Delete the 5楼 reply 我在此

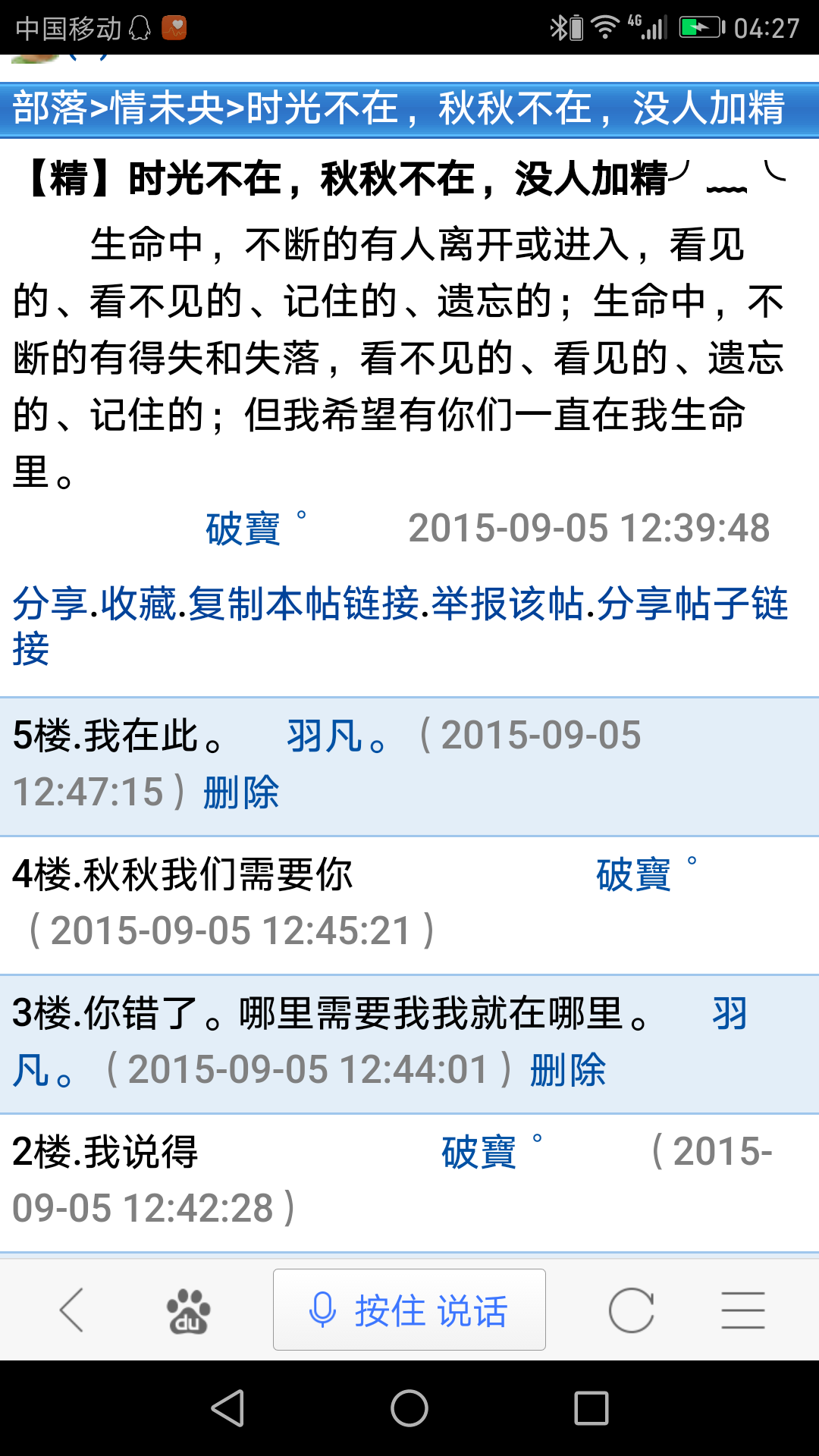click(x=241, y=792)
